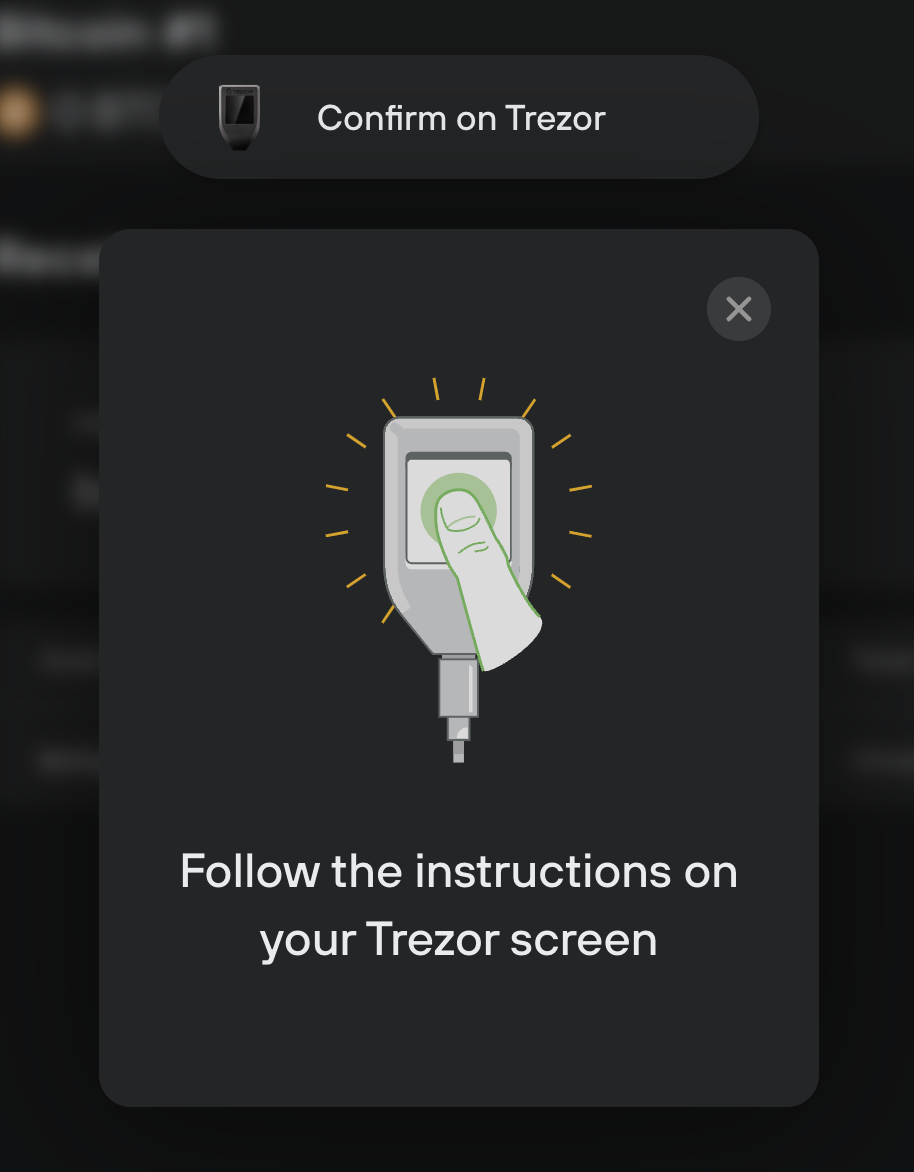Select the Trezor model illustration in the dialog
This screenshot has height=1172, width=914.
tap(458, 520)
